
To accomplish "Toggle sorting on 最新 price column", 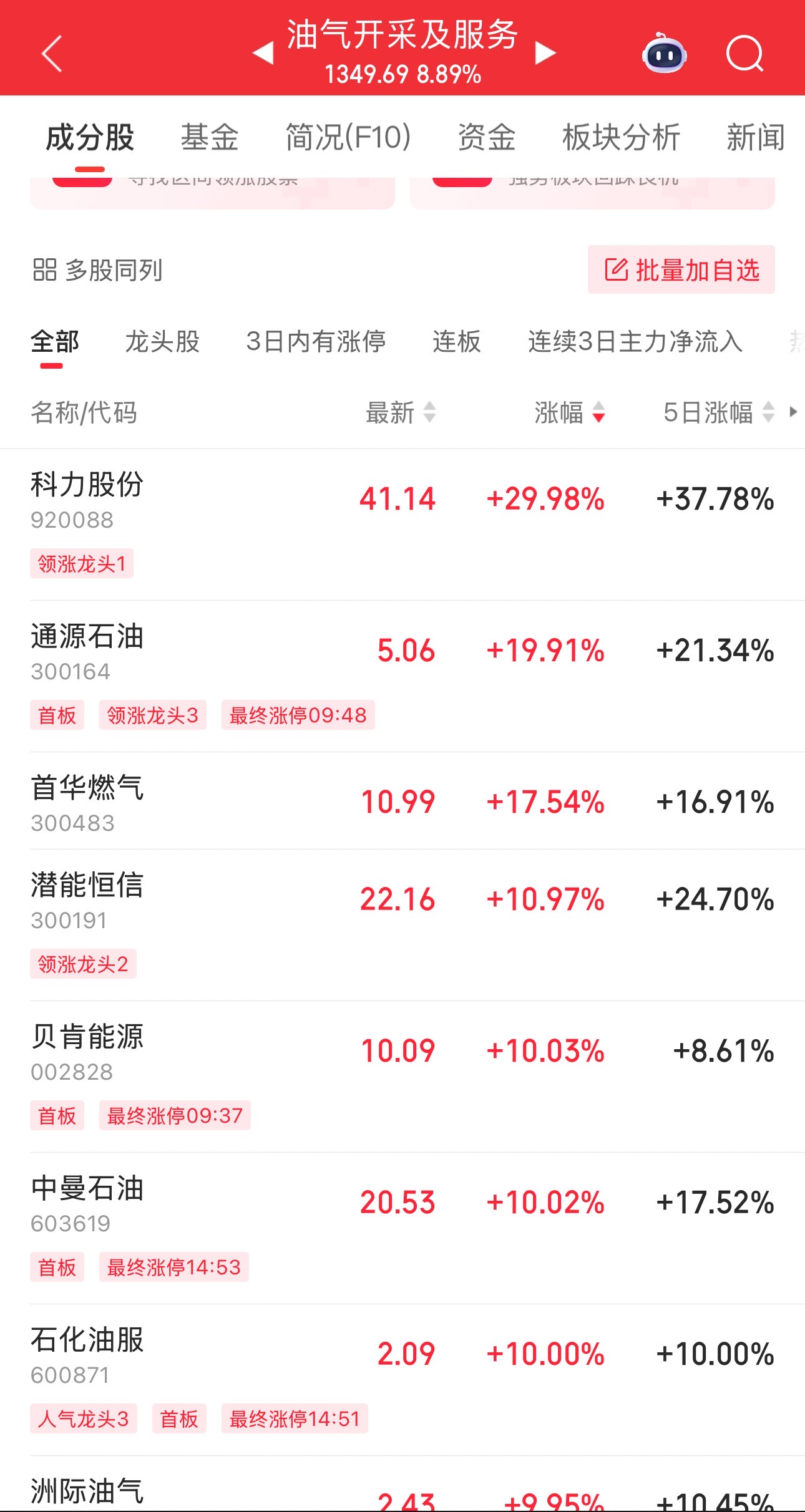I will (x=399, y=412).
